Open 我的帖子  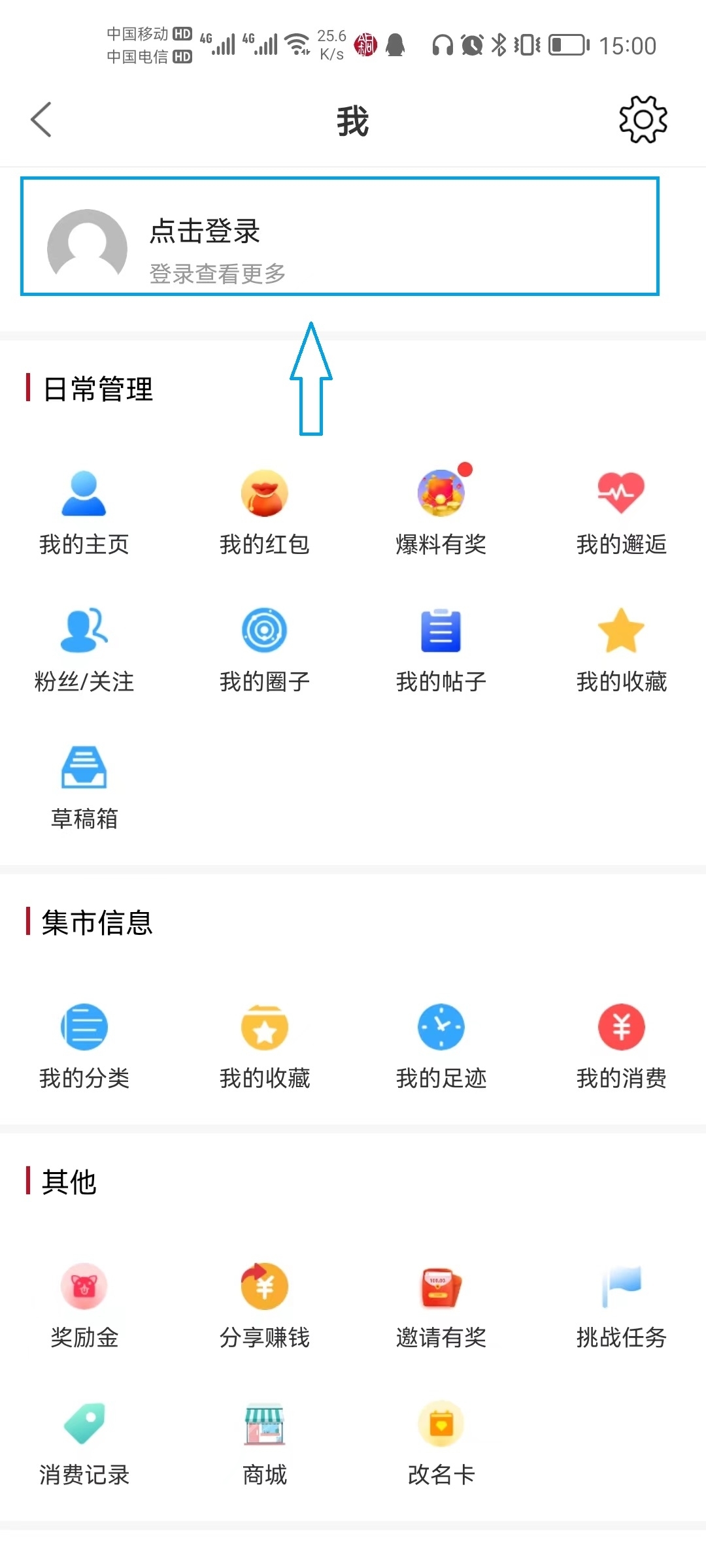(x=441, y=651)
